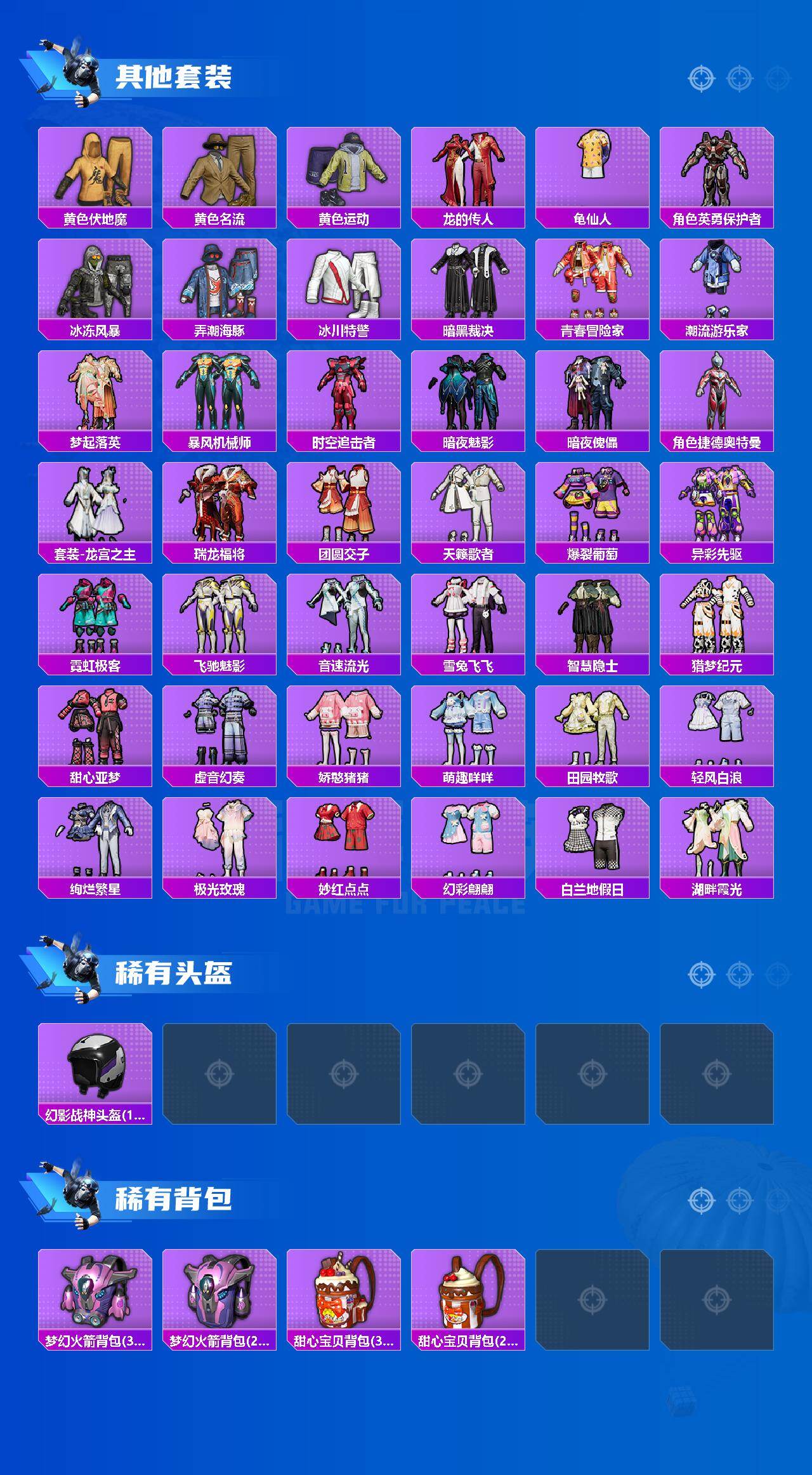Click the 龙的传人 item label
The width and height of the screenshot is (812, 1475).
468,220
